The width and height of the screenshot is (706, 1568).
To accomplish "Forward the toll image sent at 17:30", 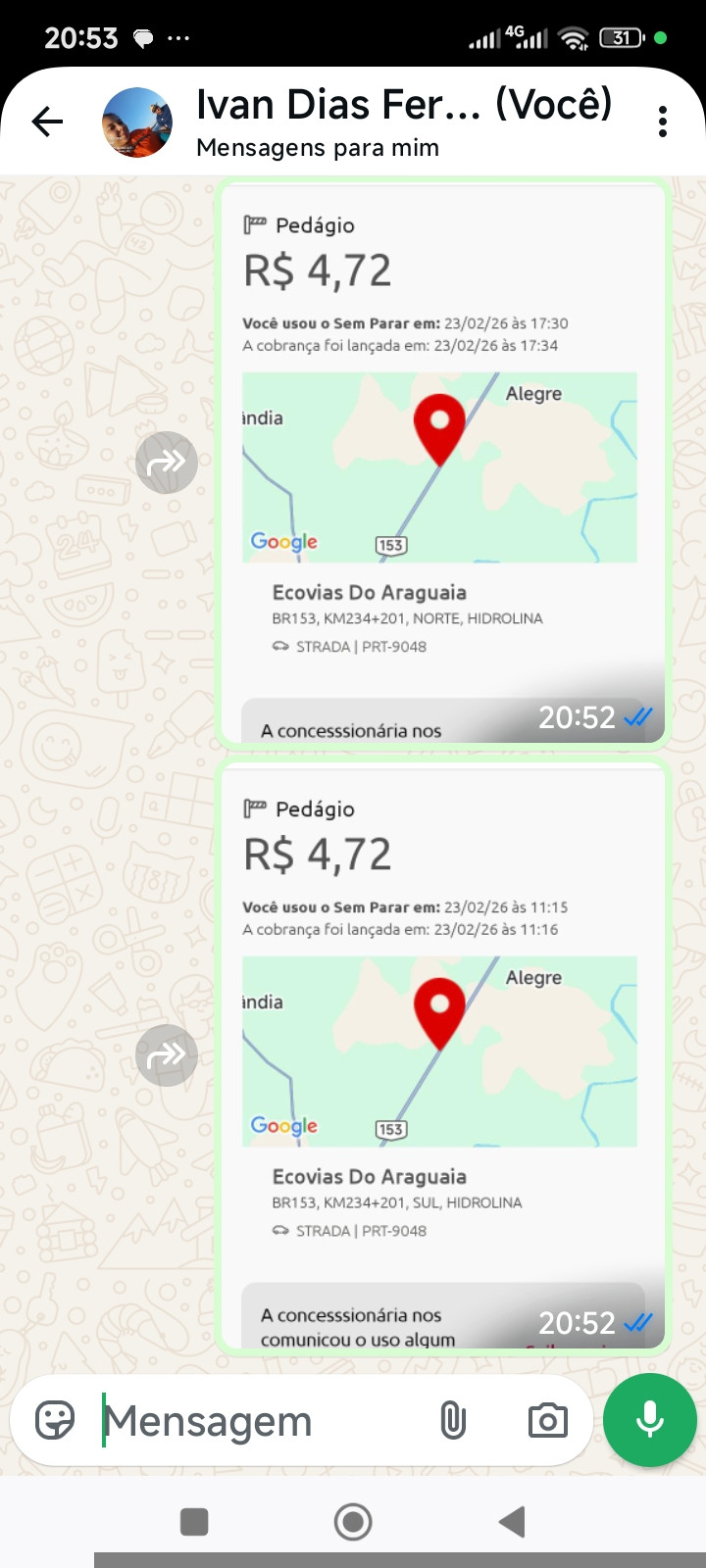I will tap(167, 462).
